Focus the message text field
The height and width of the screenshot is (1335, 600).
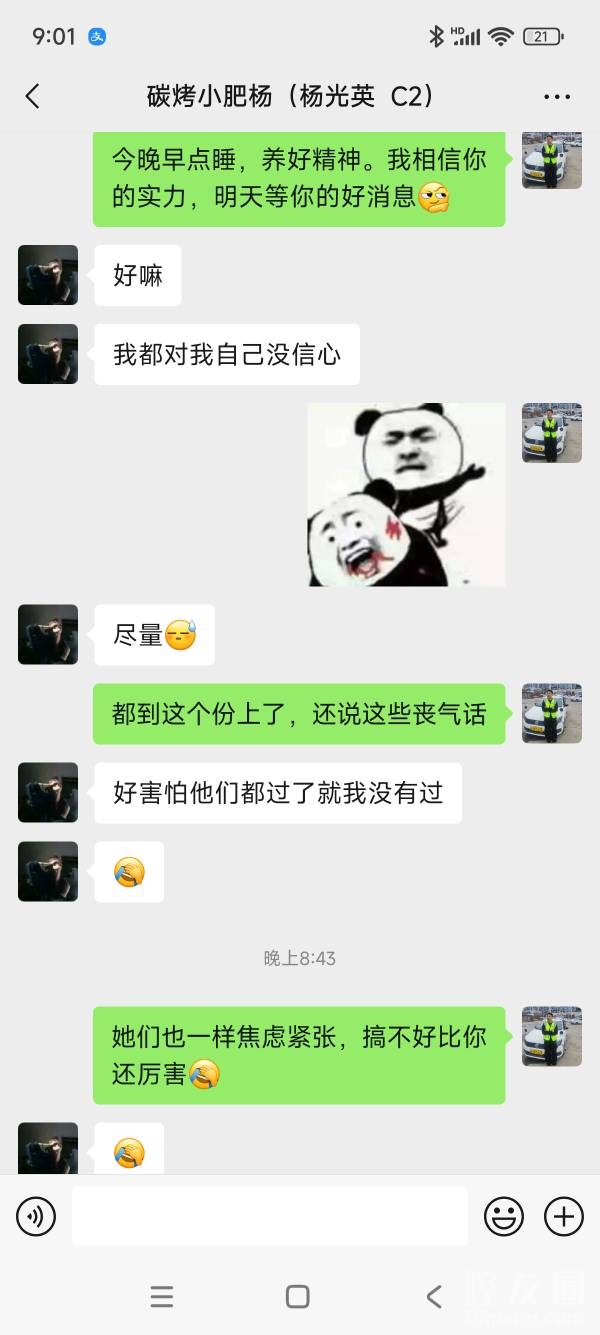[270, 1216]
